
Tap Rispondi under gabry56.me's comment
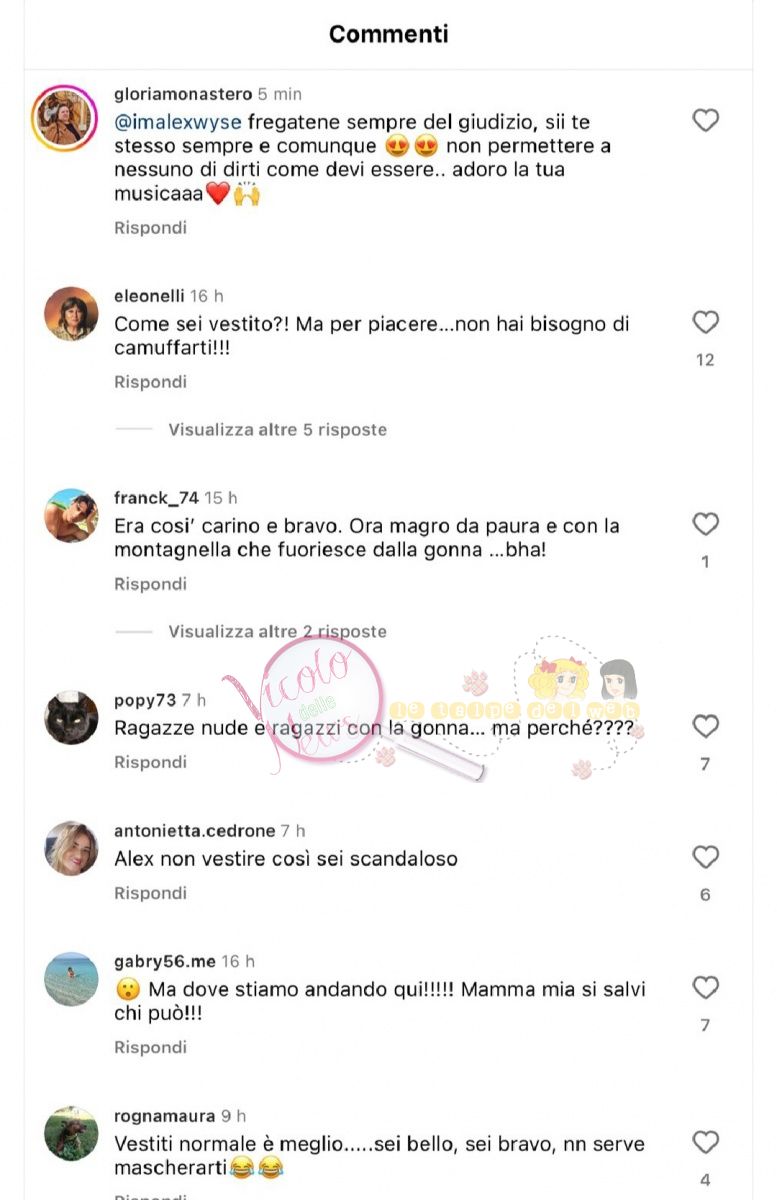coord(150,1047)
